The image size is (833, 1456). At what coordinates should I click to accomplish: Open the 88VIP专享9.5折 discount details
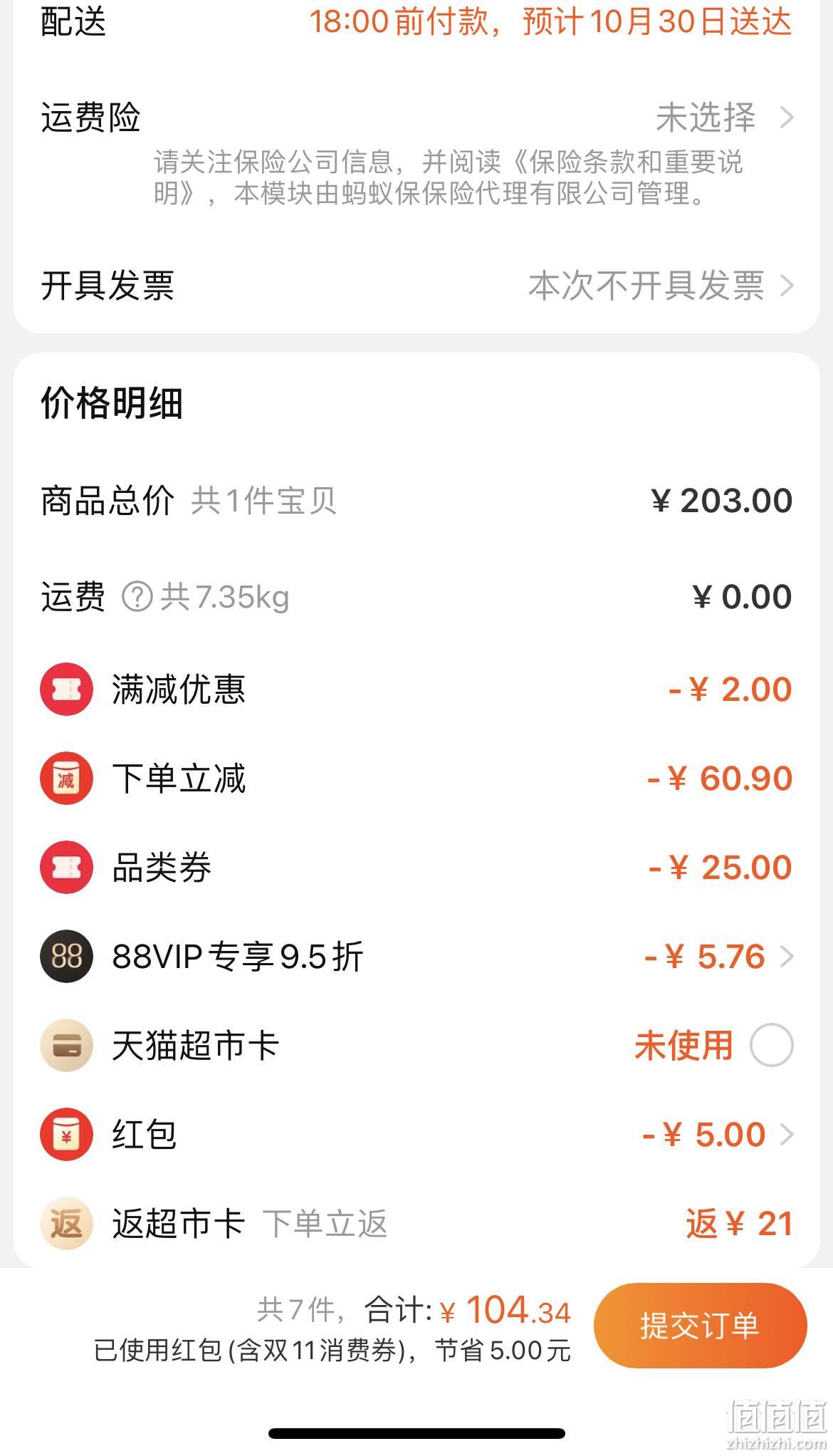pyautogui.click(x=416, y=956)
